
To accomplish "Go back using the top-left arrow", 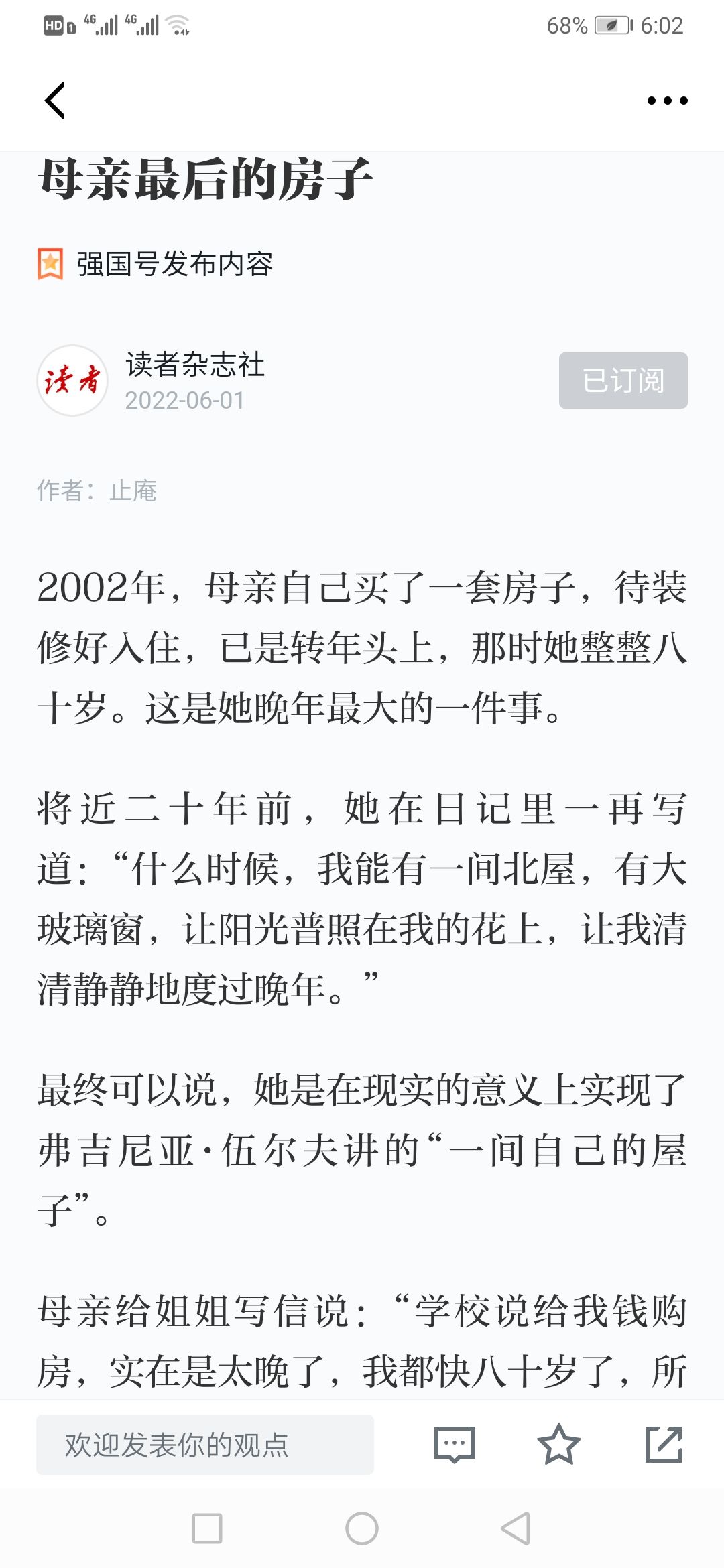I will (x=55, y=101).
